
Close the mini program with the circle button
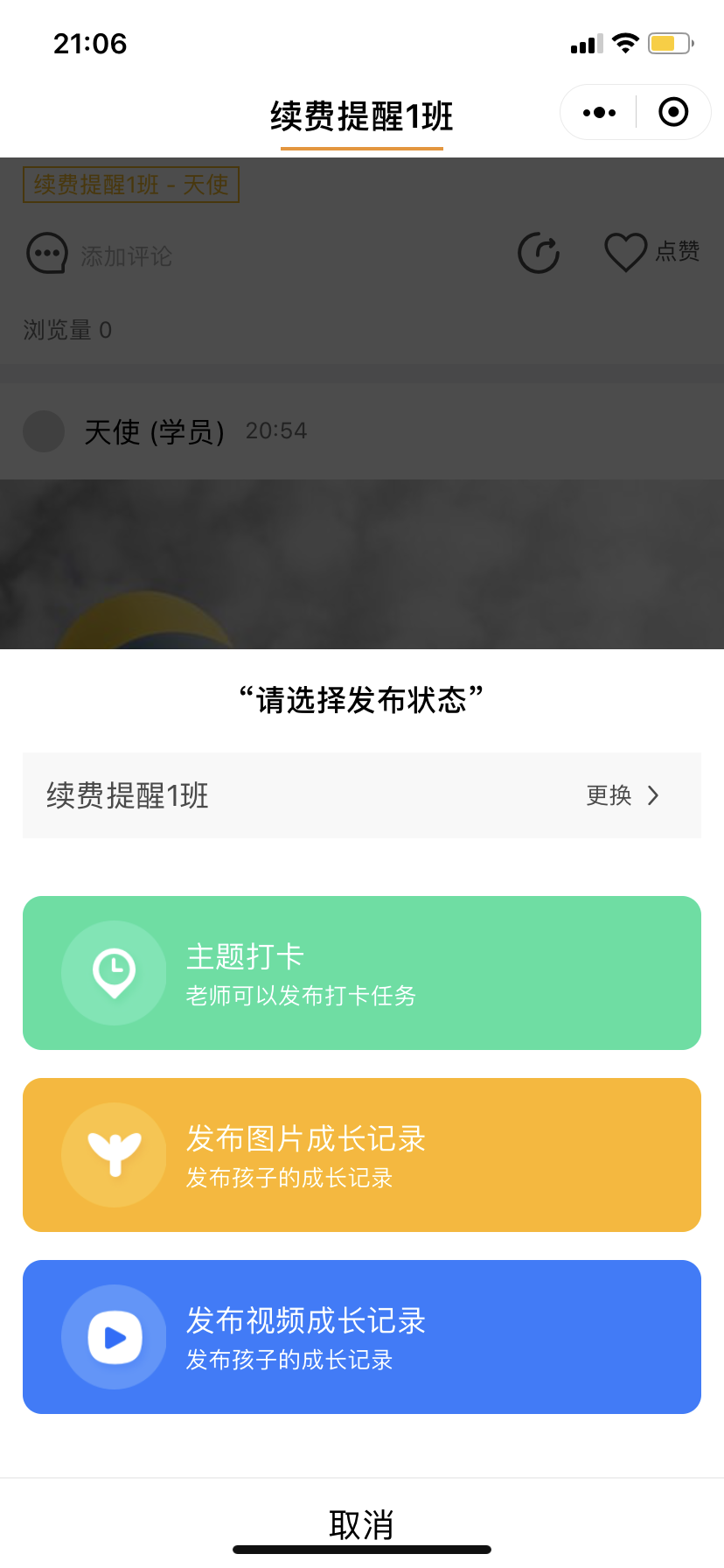point(673,113)
